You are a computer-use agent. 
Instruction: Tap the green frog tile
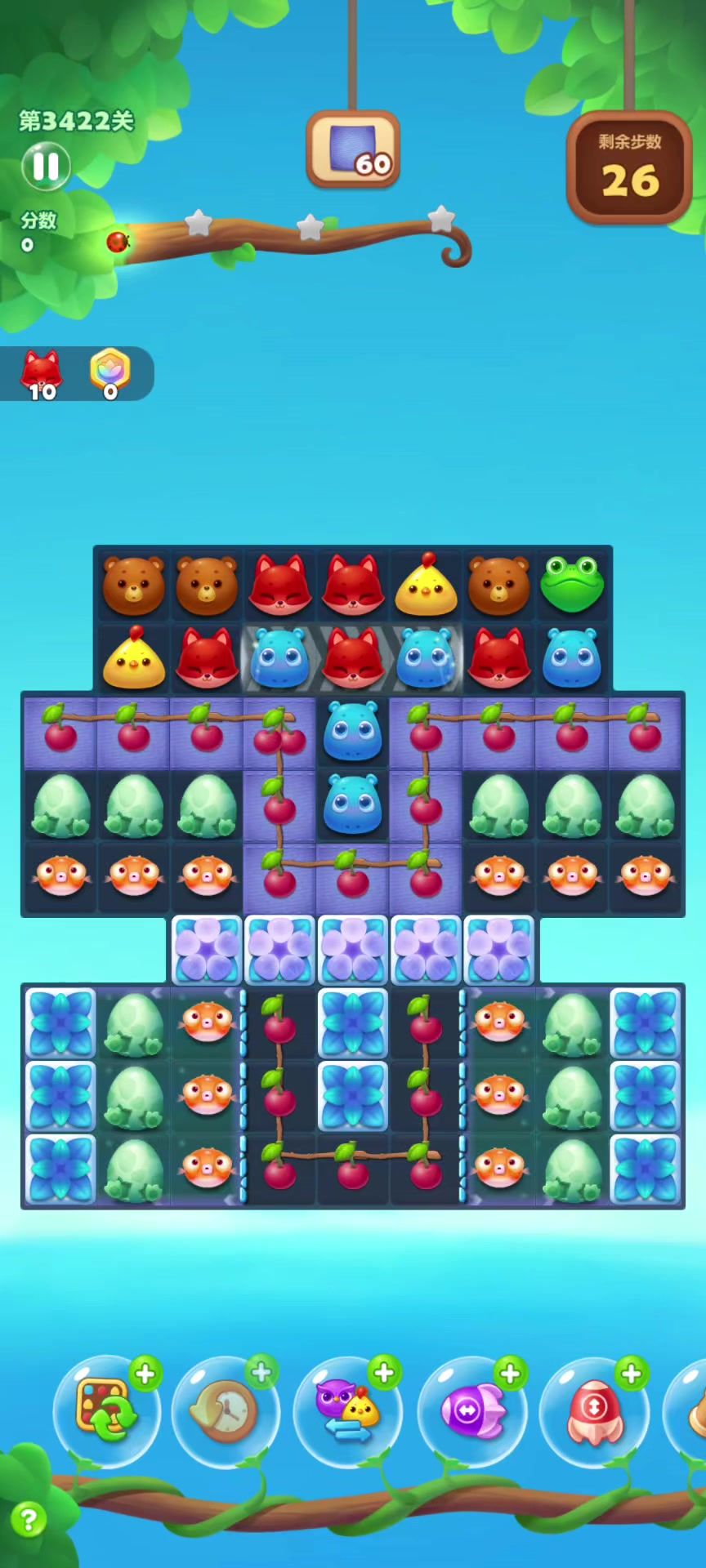click(571, 585)
